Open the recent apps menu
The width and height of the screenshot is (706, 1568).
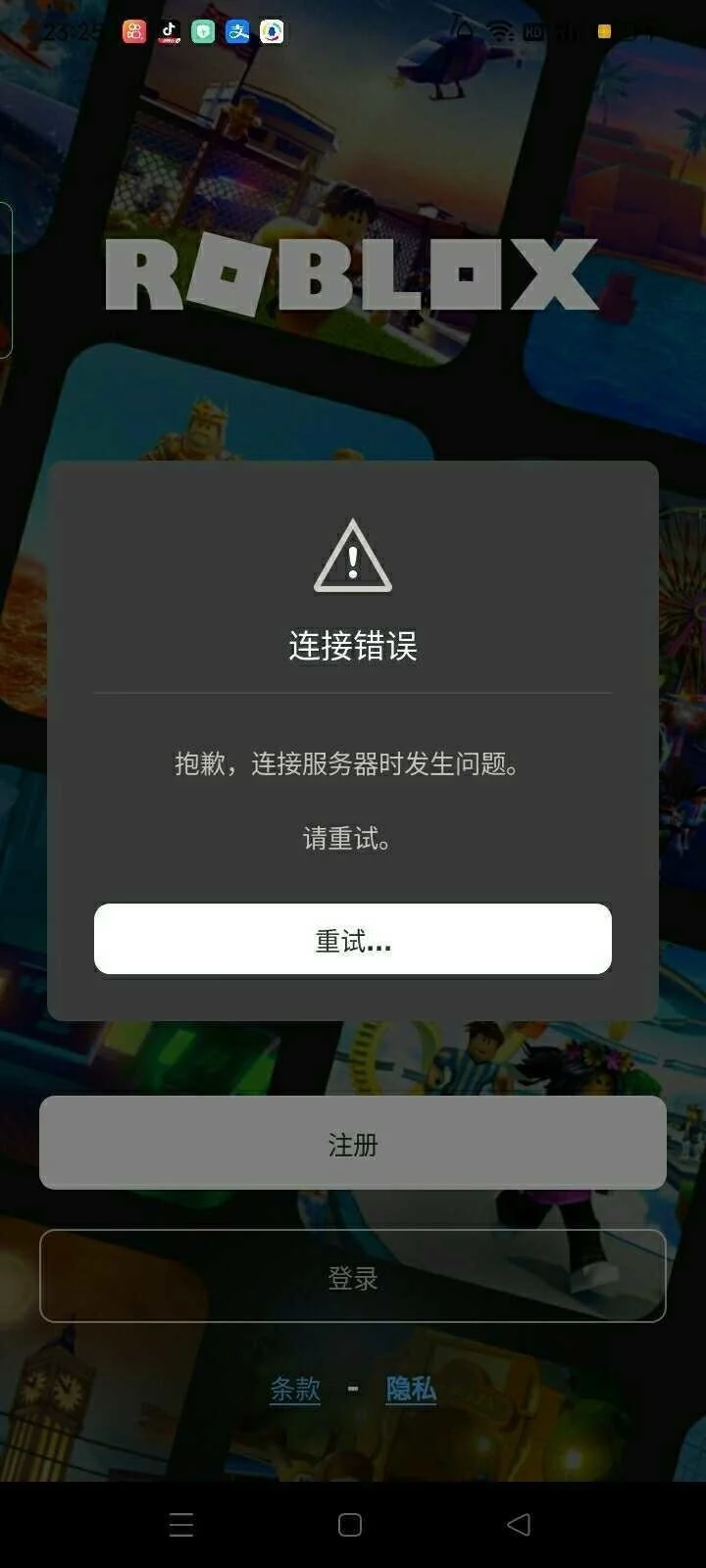[x=181, y=1524]
